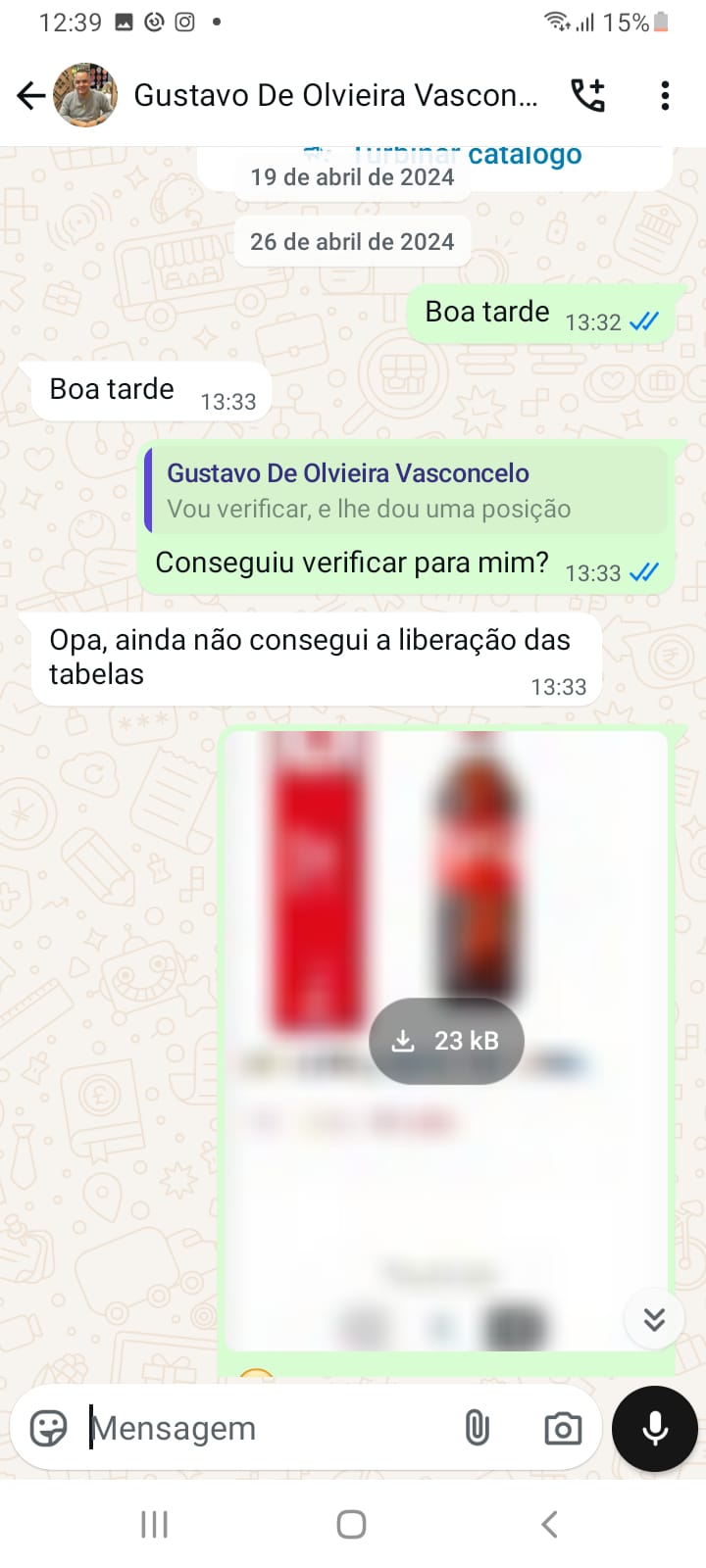This screenshot has height=1568, width=706.
Task: Record a voice message
Action: coord(654,1429)
